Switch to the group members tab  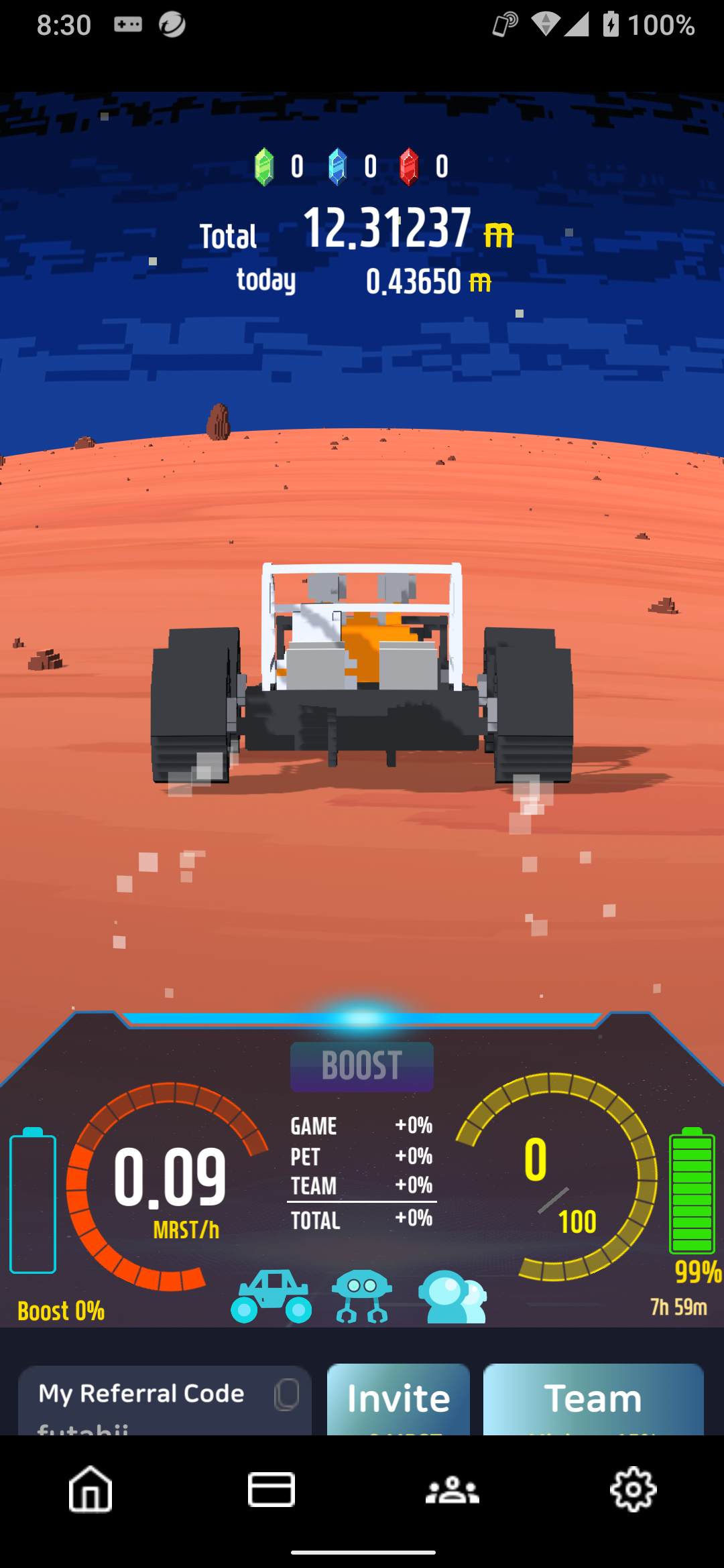tap(452, 1490)
